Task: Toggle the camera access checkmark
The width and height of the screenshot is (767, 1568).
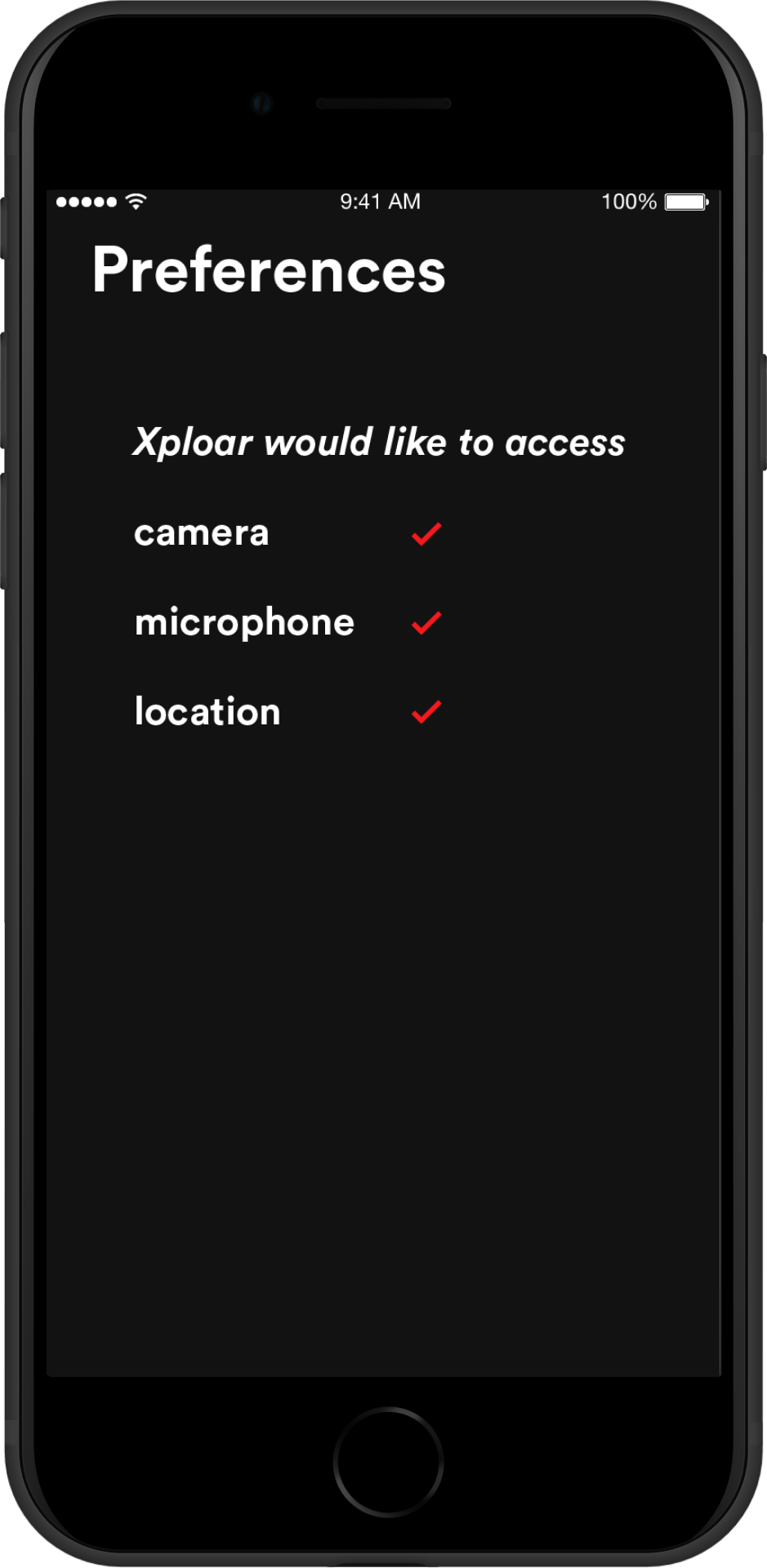Action: pyautogui.click(x=426, y=534)
